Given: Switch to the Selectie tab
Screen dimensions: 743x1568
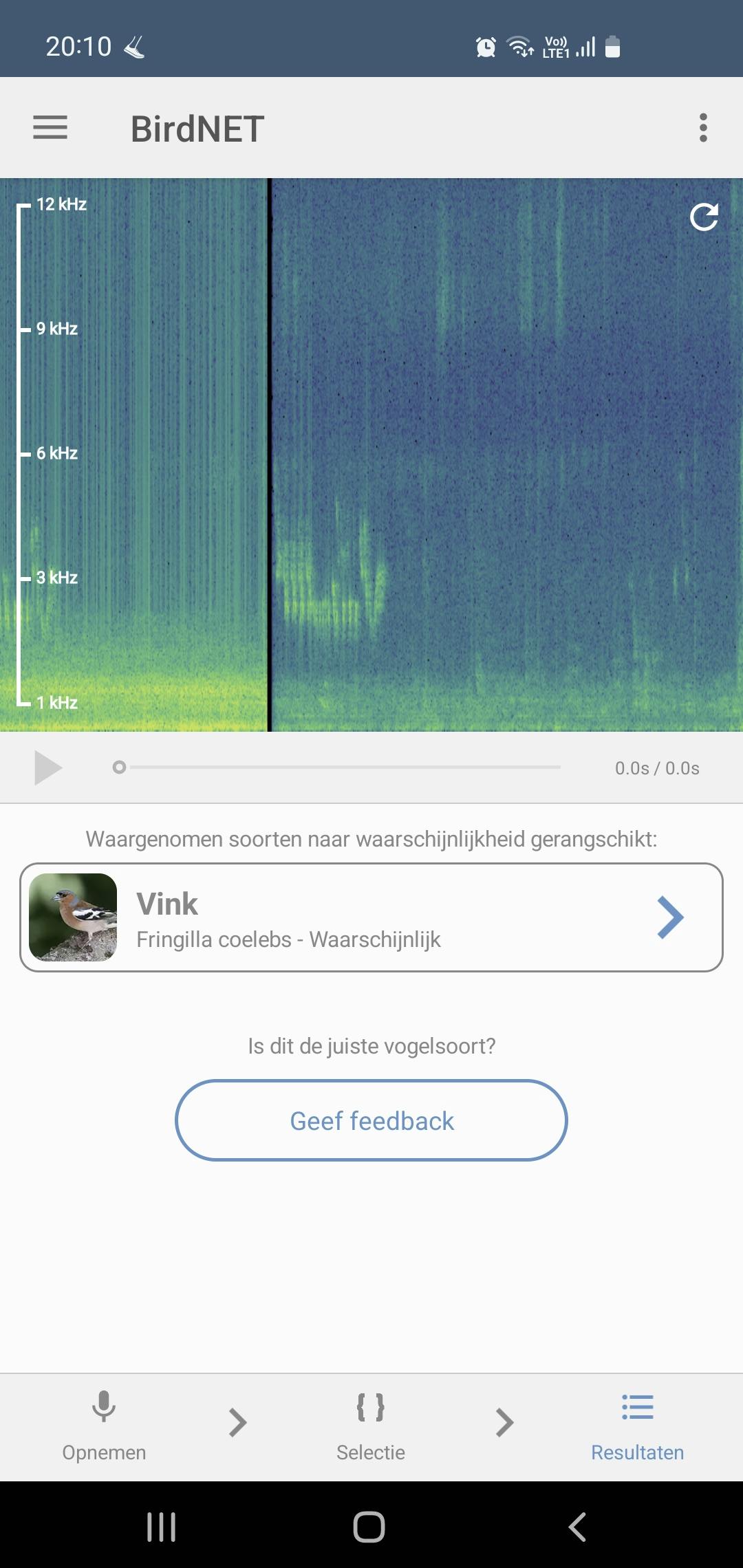Looking at the screenshot, I should pos(371,1424).
